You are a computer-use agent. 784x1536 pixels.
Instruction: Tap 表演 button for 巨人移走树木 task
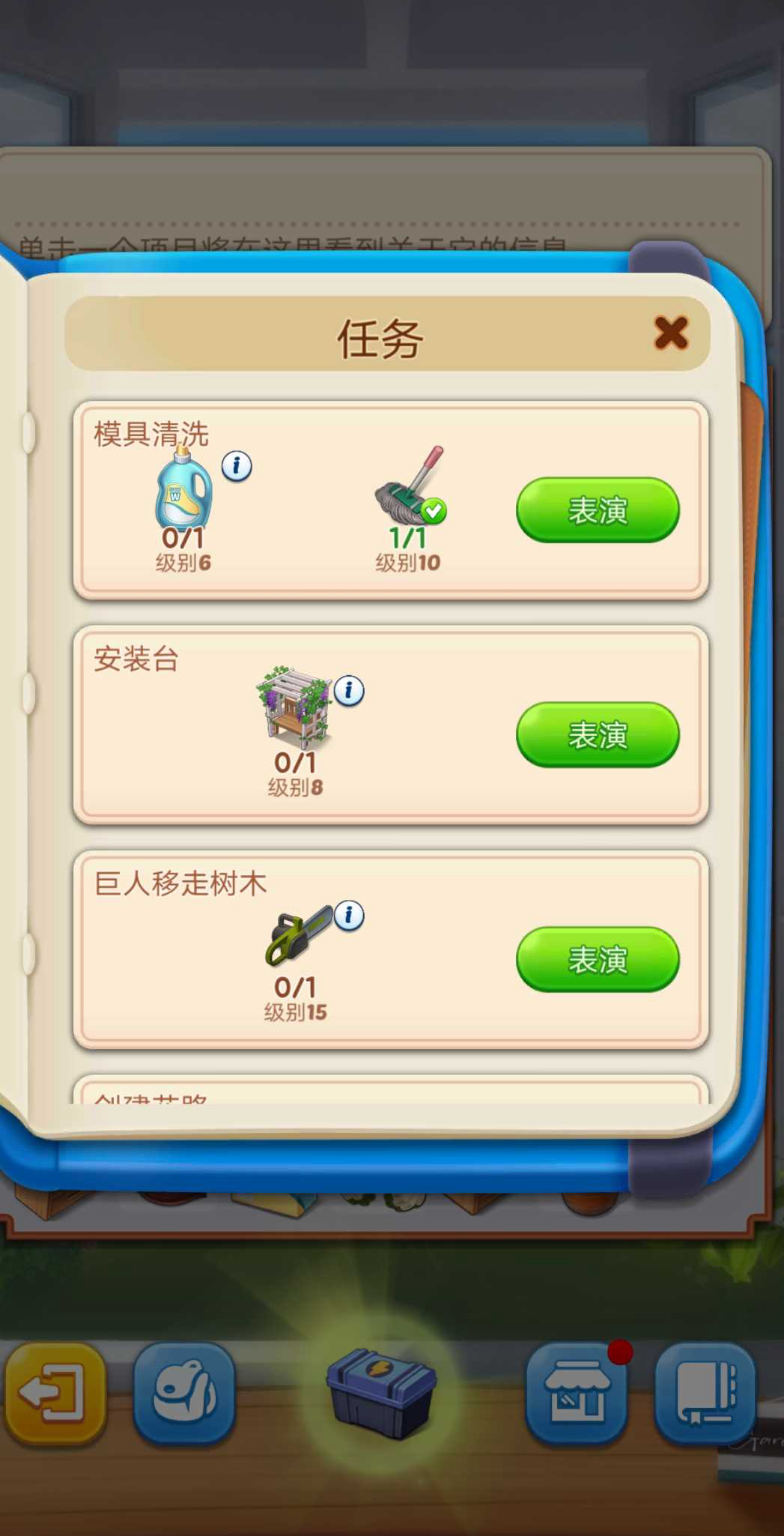click(x=597, y=960)
